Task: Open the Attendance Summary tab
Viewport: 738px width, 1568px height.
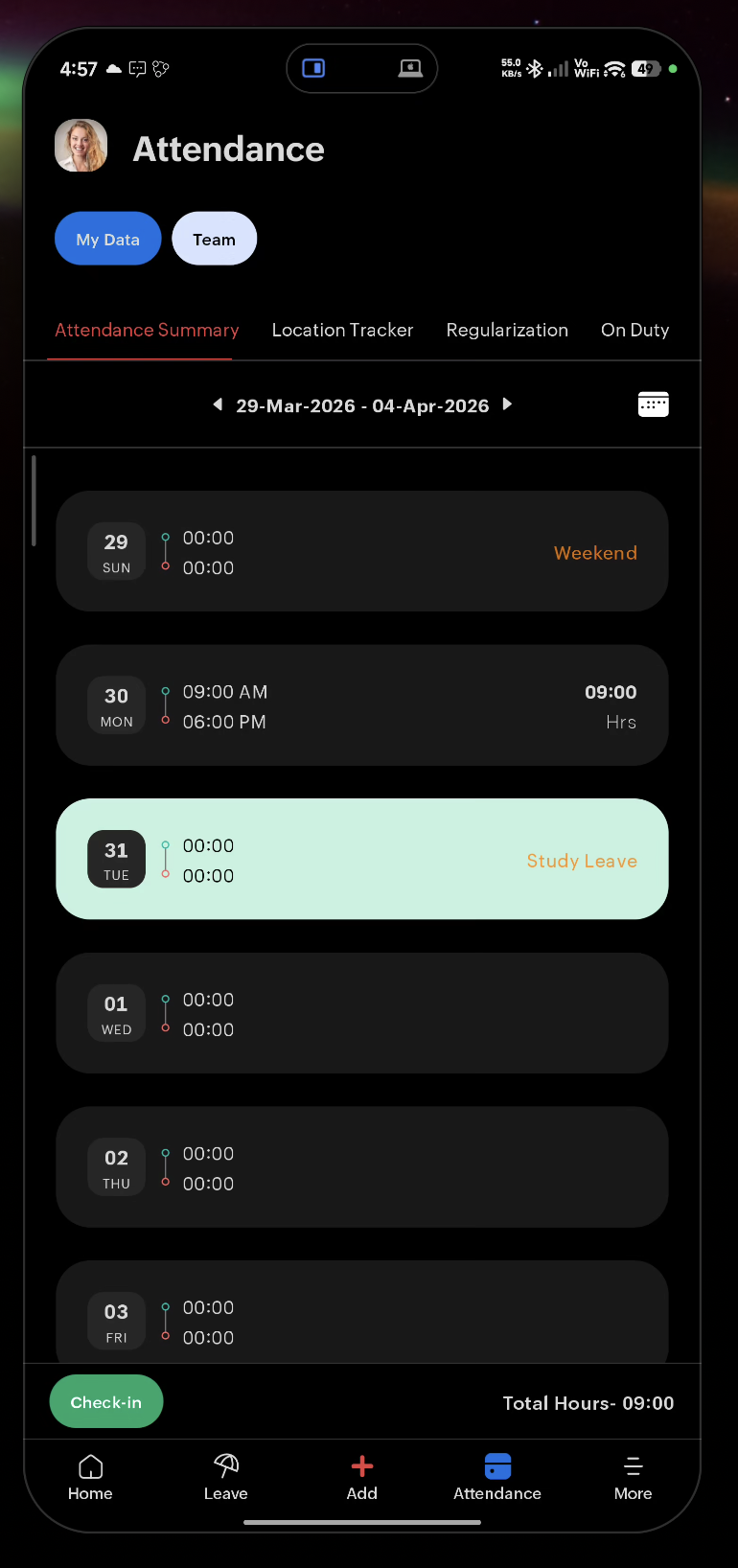Action: tap(147, 330)
